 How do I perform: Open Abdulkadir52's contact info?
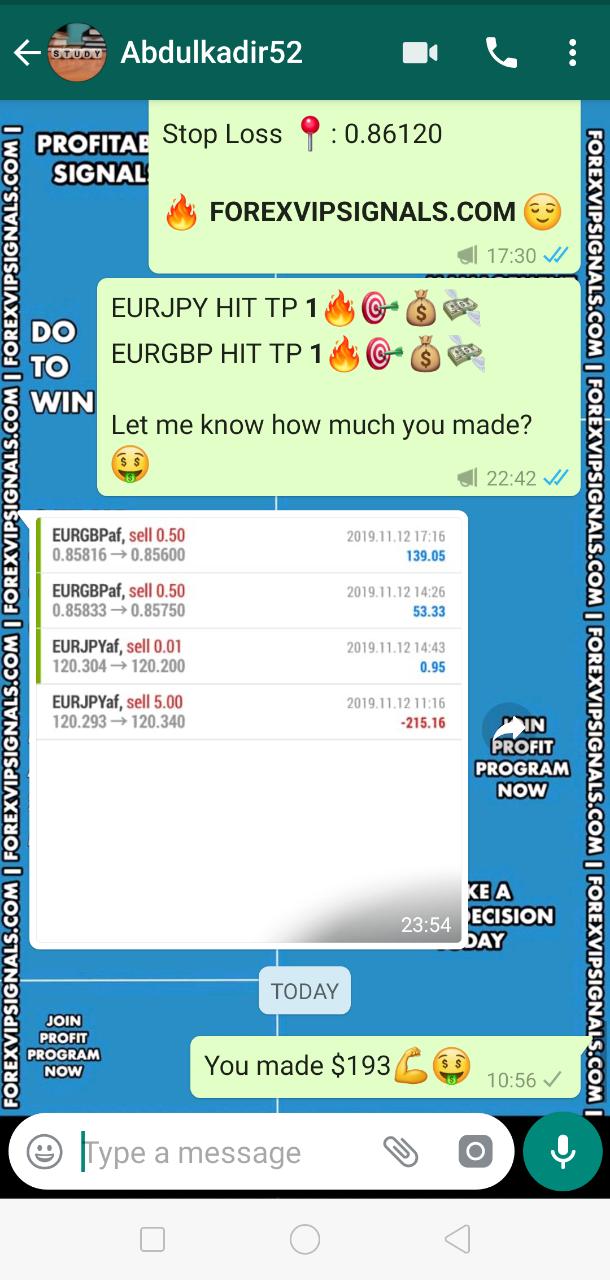pyautogui.click(x=211, y=52)
